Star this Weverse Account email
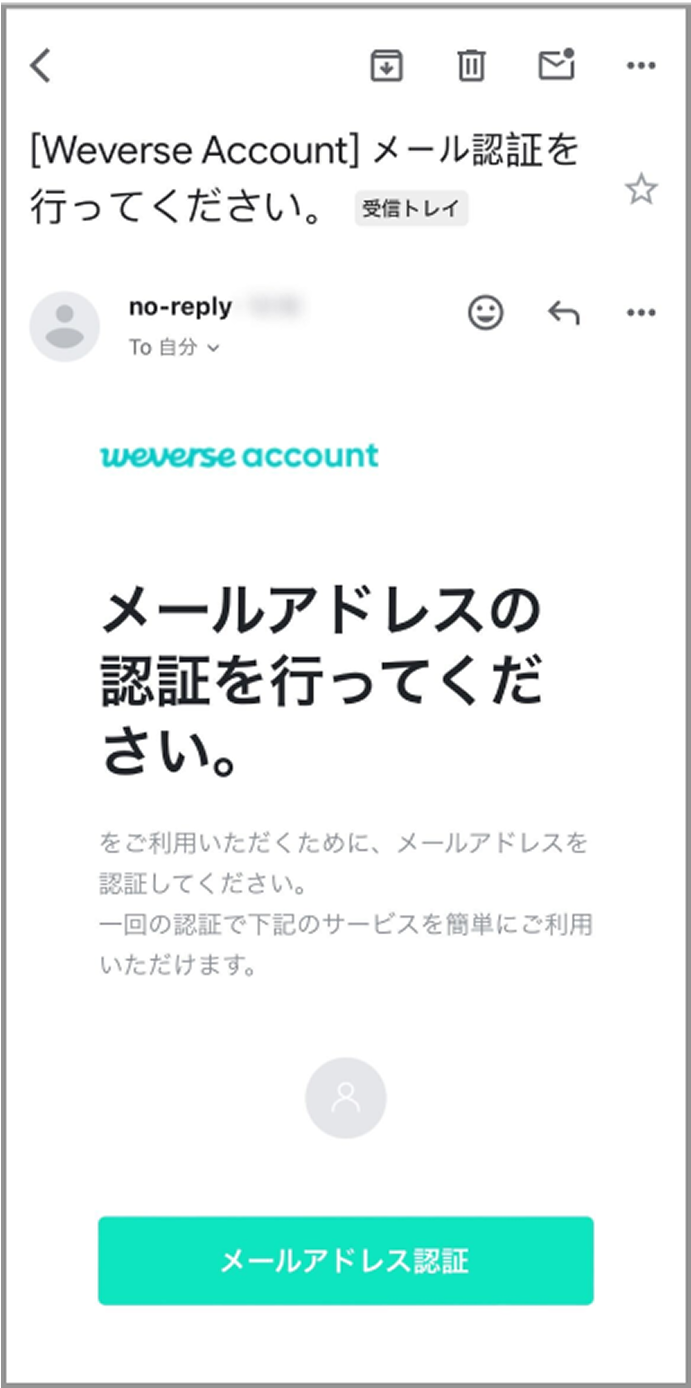 pos(640,190)
